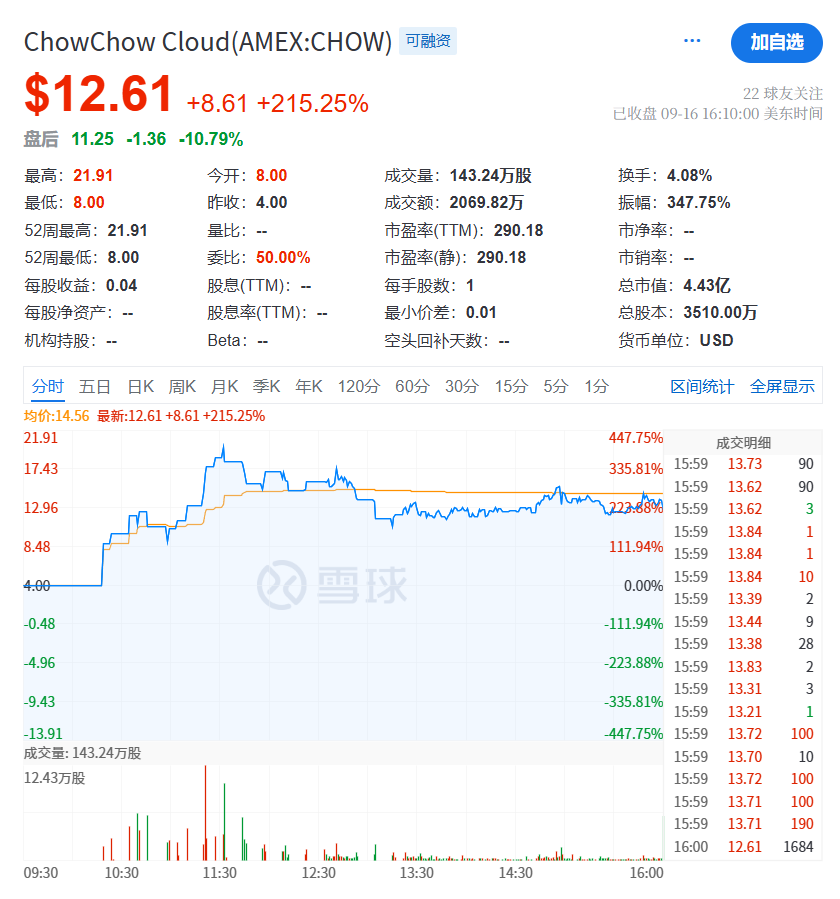Screen dimensions: 840x899
Task: Select the 月K monthly chart tab
Action: tap(224, 386)
